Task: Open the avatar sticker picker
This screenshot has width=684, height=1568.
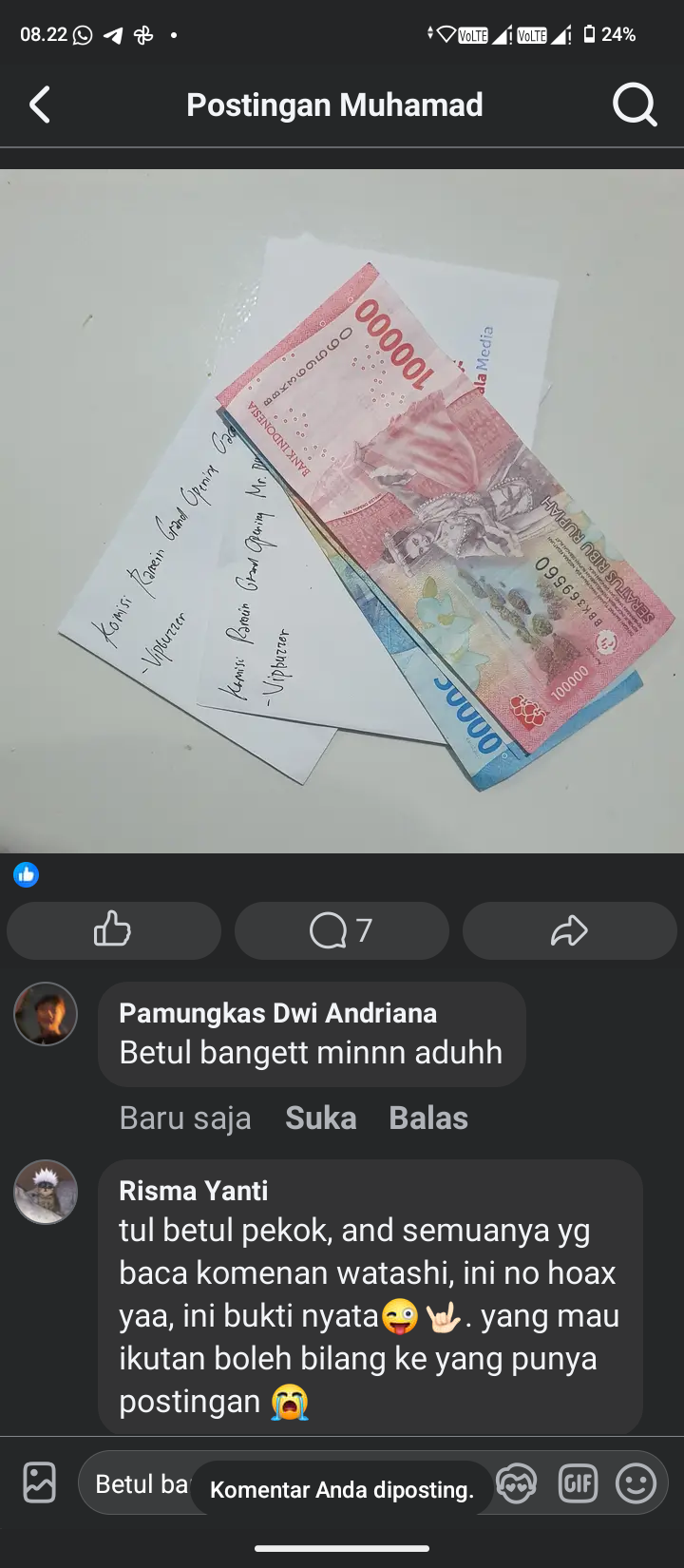Action: (517, 1483)
